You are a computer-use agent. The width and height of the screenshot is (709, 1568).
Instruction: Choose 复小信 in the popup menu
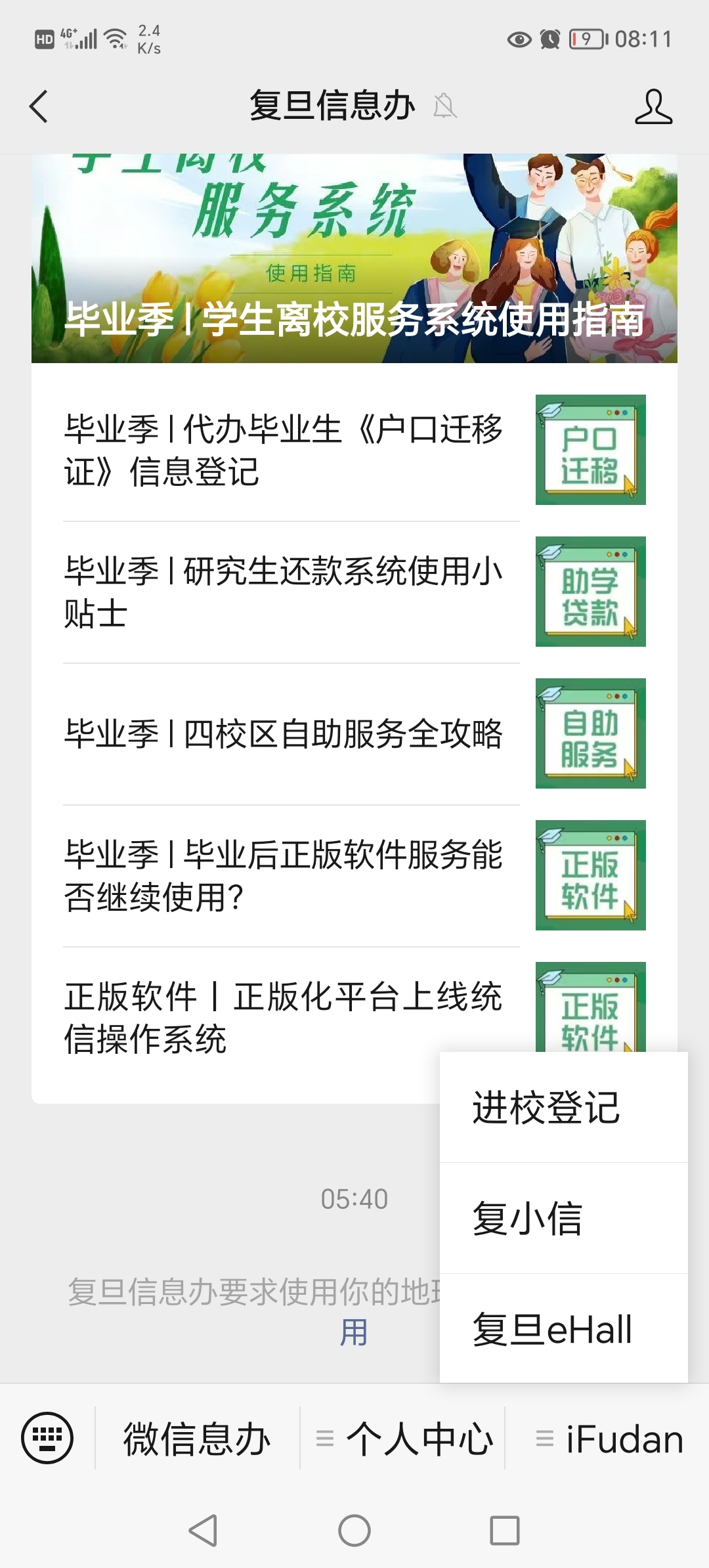point(563,1219)
